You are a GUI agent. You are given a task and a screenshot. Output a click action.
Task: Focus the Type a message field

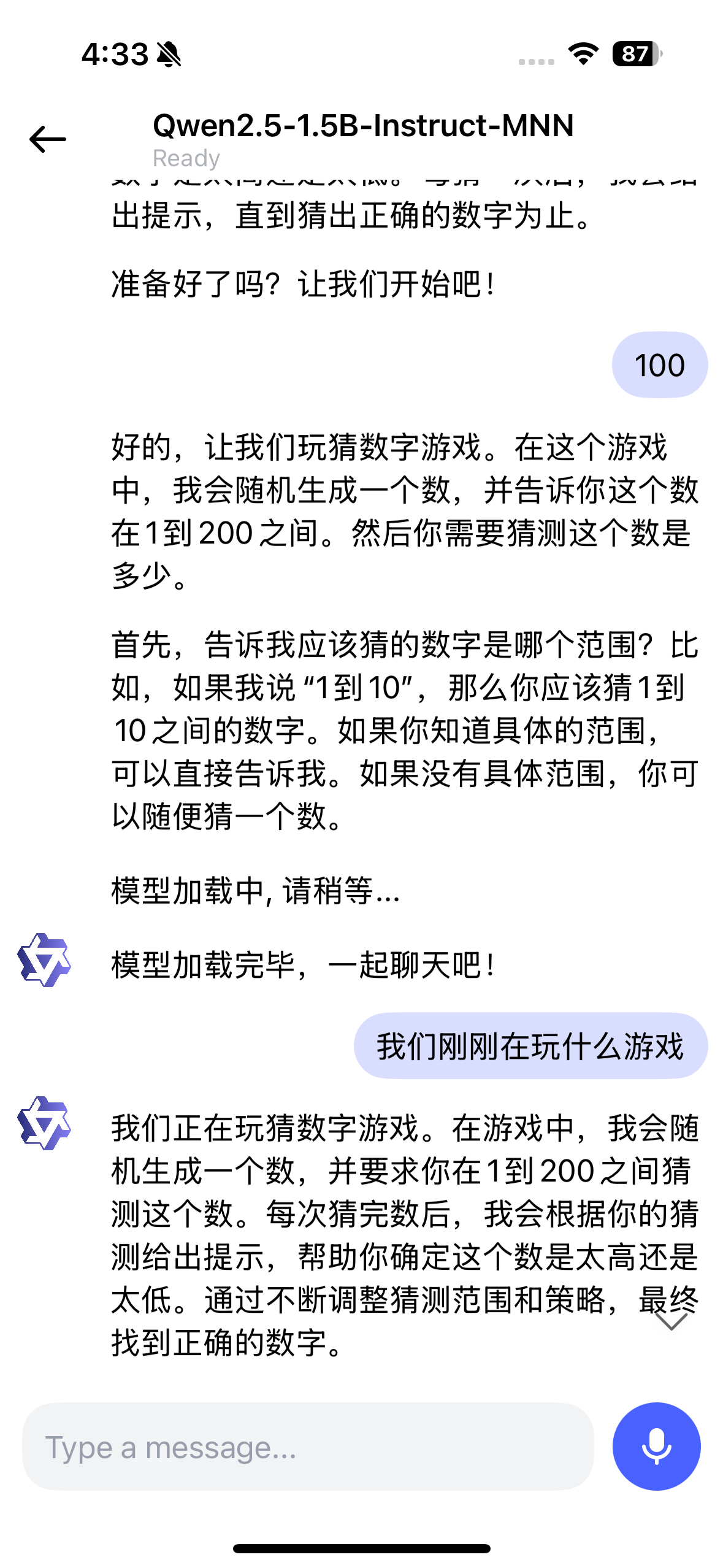point(308,1447)
